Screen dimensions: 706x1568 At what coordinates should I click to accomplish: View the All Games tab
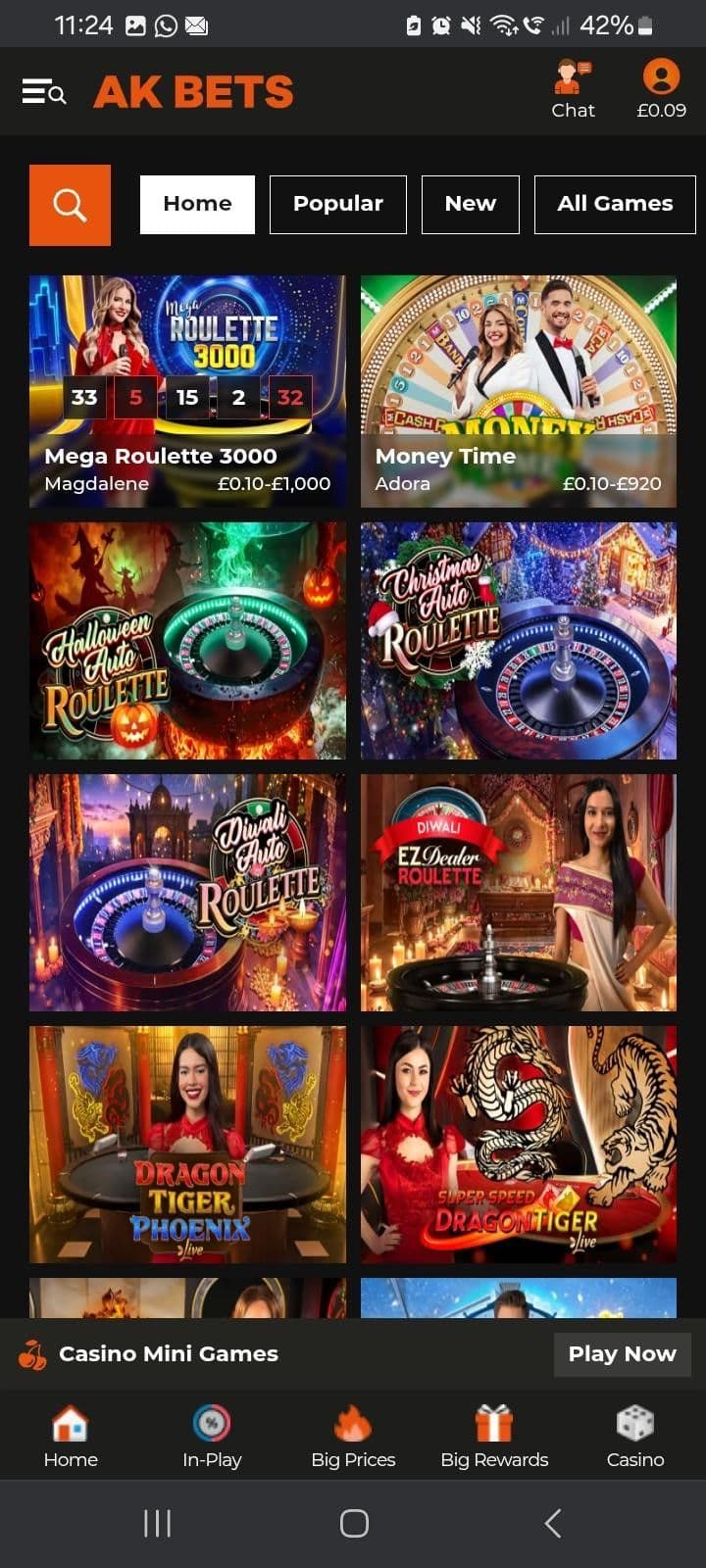[615, 204]
